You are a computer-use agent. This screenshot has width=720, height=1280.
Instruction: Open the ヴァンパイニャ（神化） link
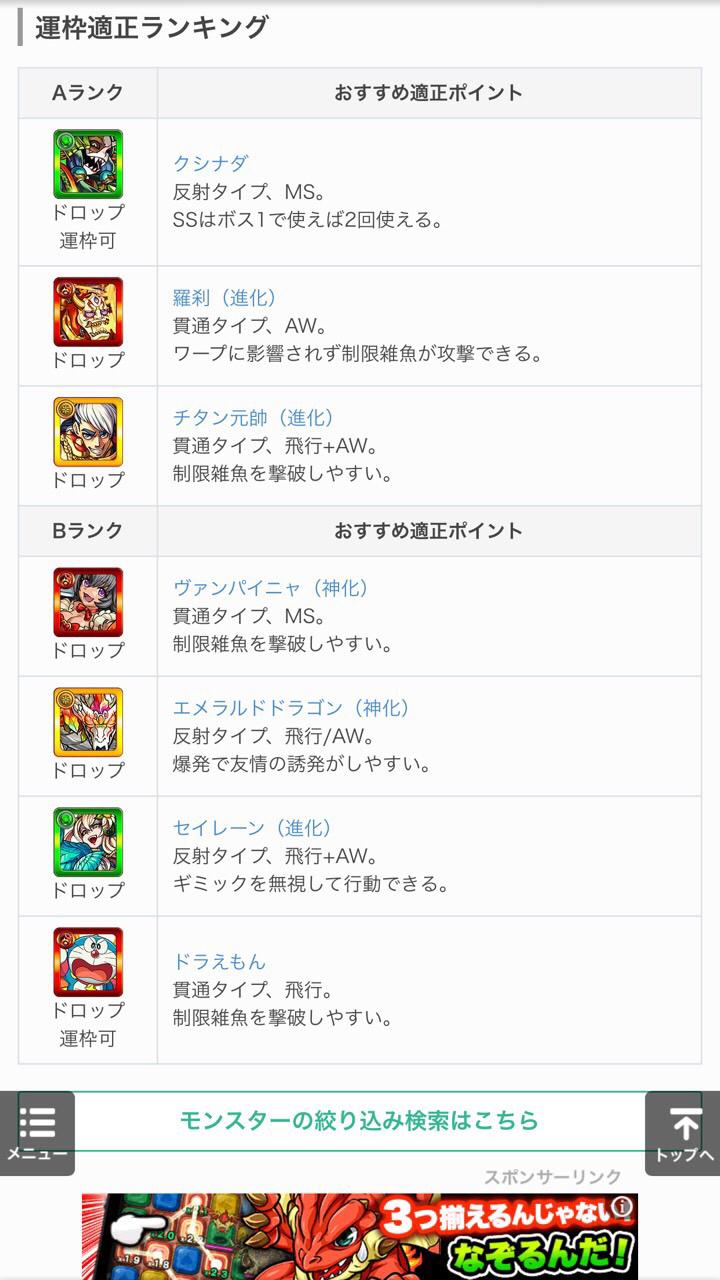270,588
